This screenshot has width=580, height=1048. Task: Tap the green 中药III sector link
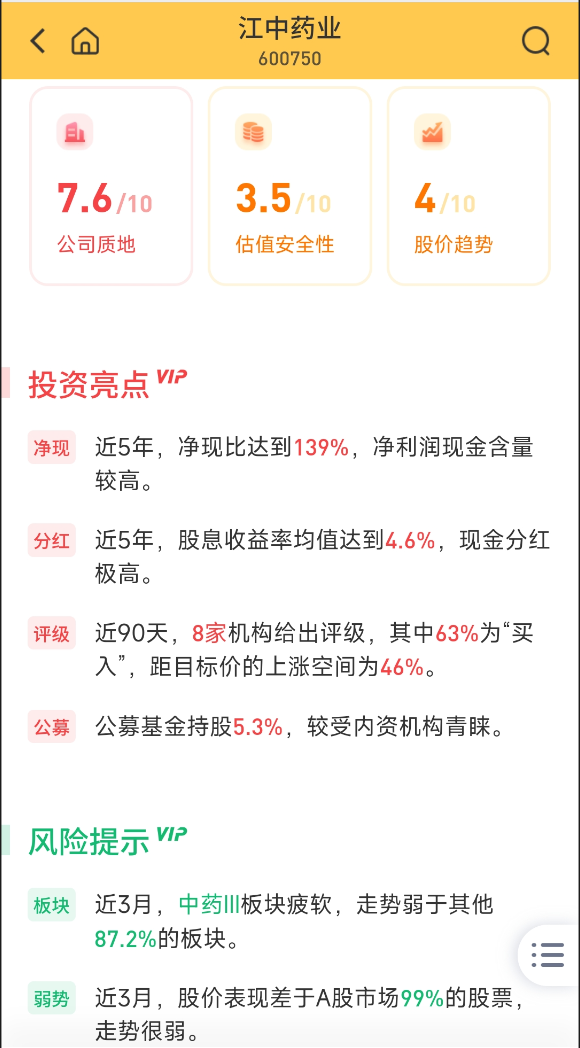[x=209, y=906]
